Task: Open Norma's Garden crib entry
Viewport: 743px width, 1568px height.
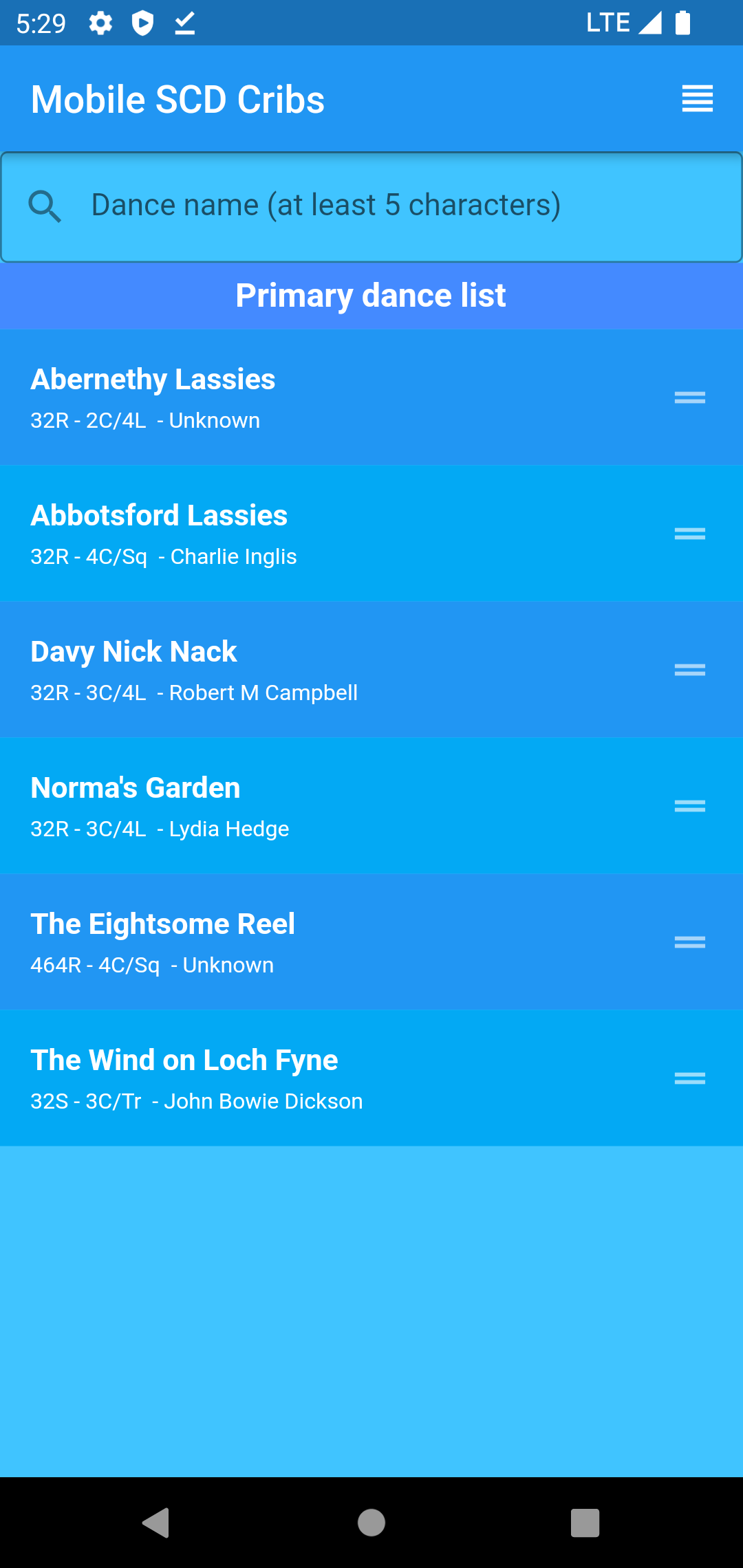Action: pyautogui.click(x=275, y=806)
